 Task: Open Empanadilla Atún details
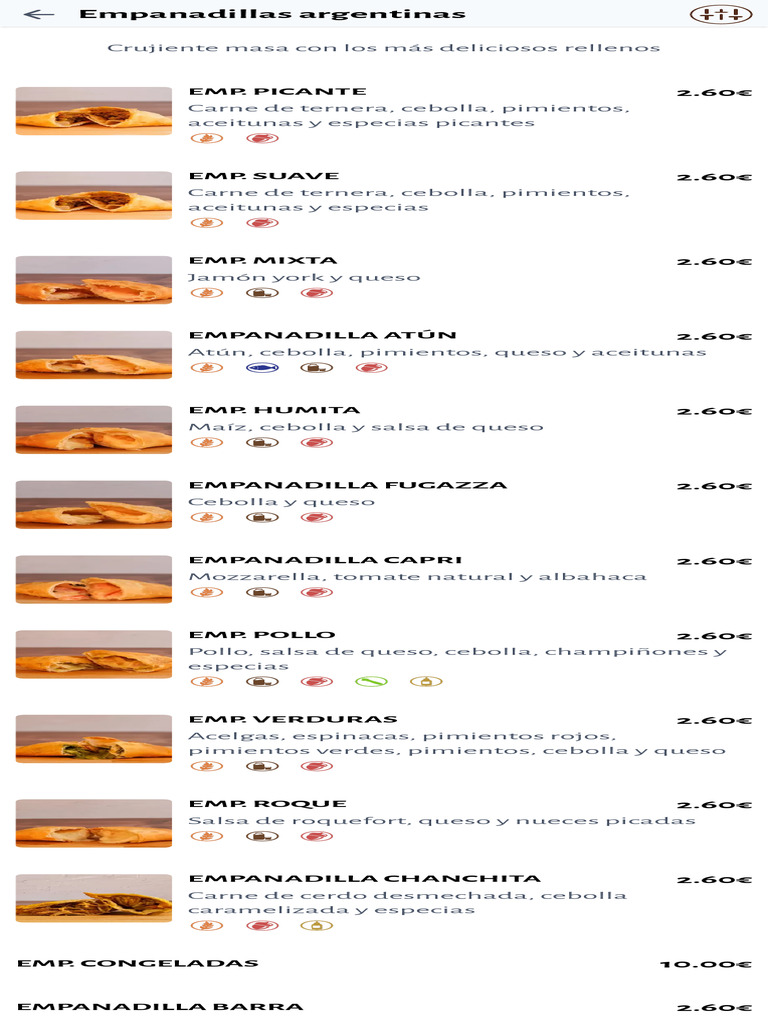click(383, 352)
